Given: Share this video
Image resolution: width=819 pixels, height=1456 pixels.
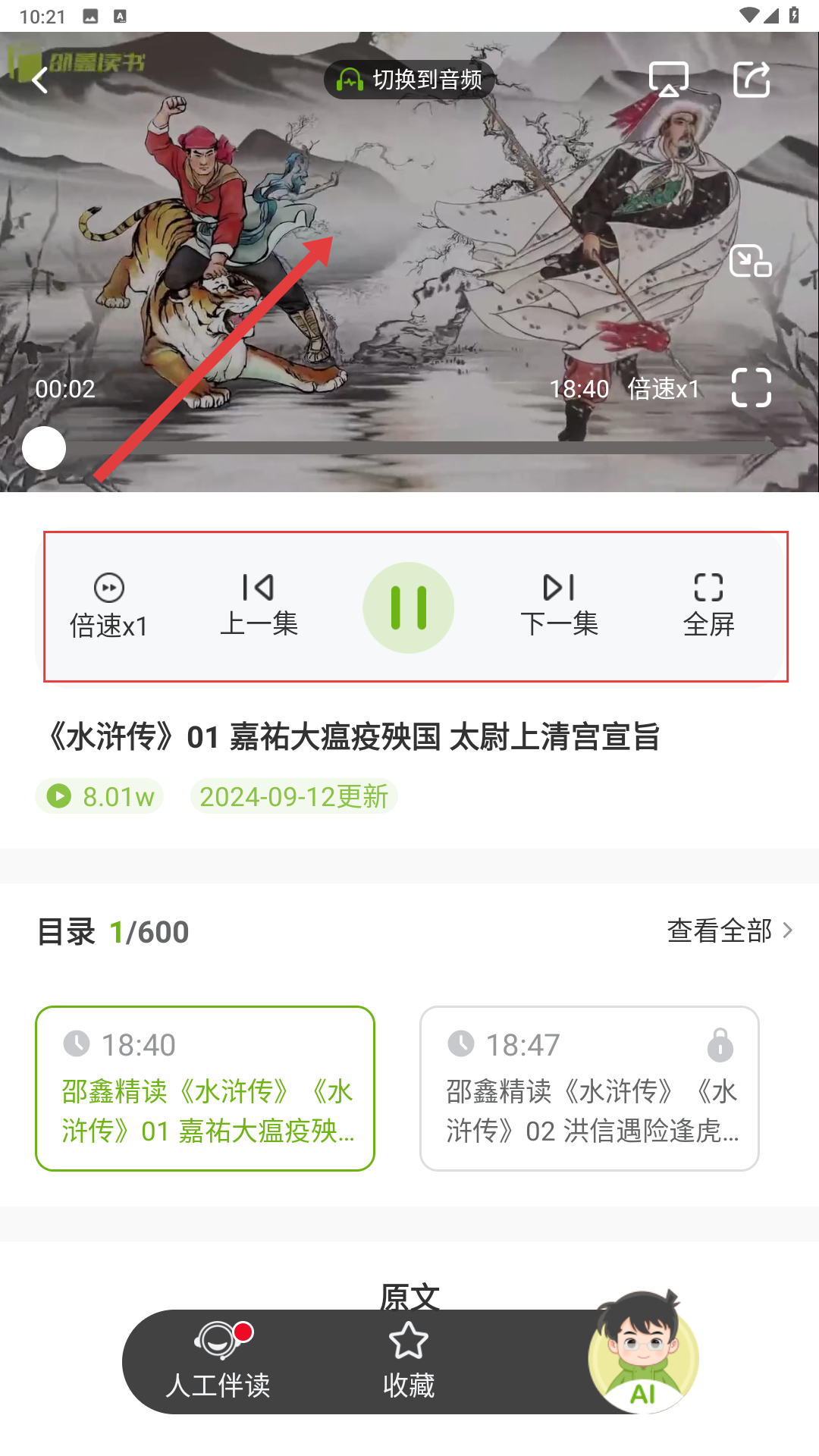Looking at the screenshot, I should click(752, 80).
